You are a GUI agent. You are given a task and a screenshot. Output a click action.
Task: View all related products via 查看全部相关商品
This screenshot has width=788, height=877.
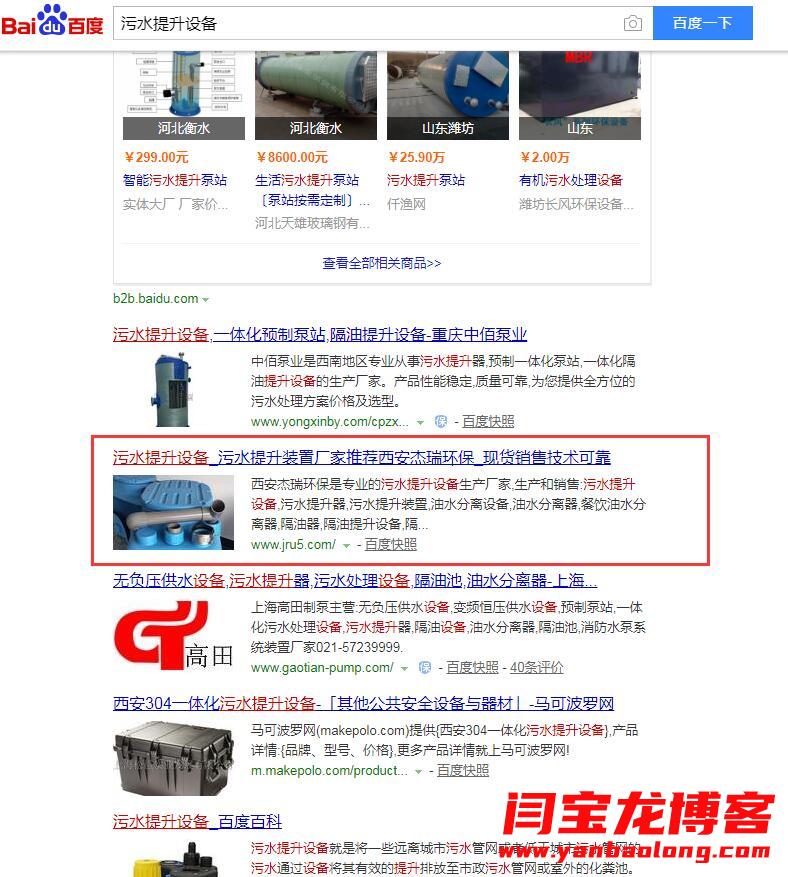(381, 263)
